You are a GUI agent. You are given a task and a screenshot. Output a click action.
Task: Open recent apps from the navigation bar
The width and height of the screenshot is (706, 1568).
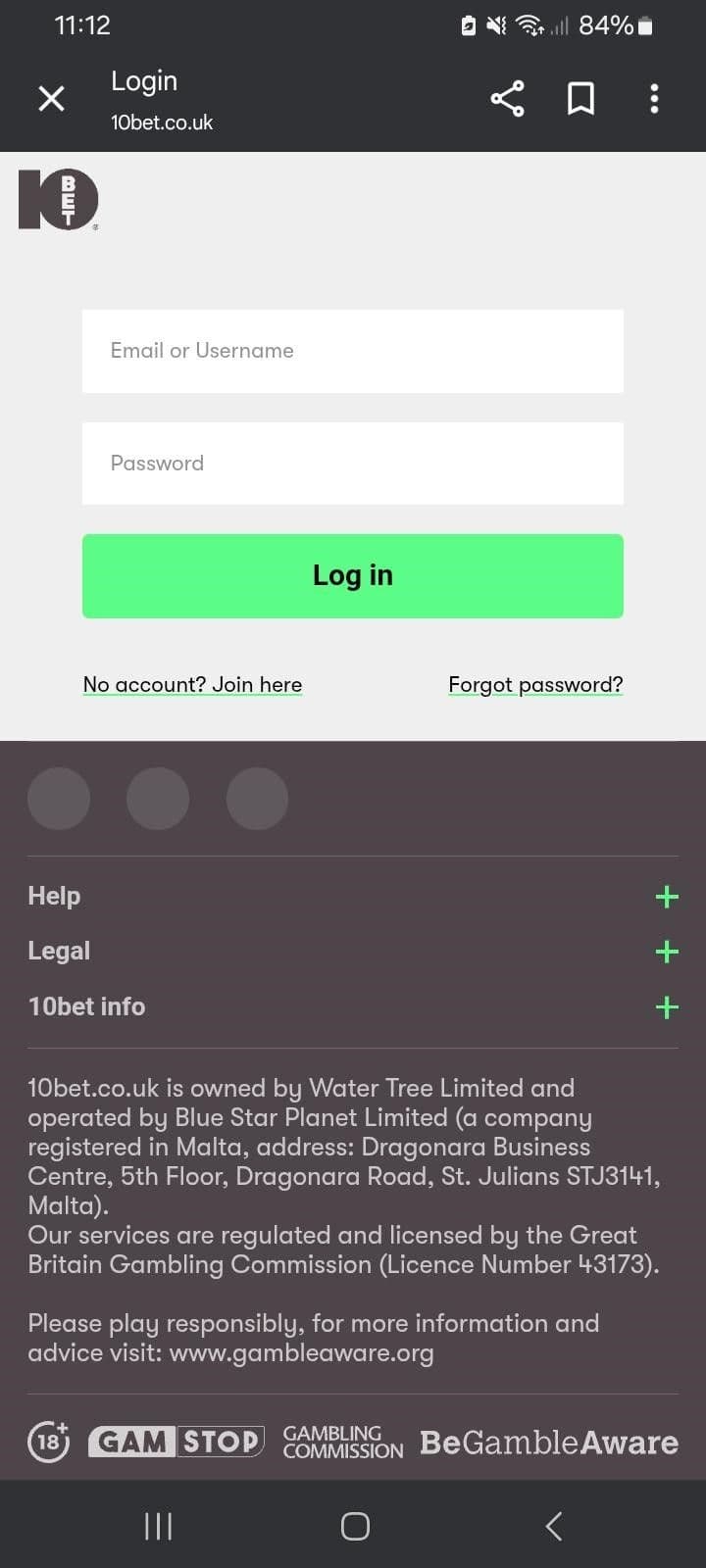[x=158, y=1525]
